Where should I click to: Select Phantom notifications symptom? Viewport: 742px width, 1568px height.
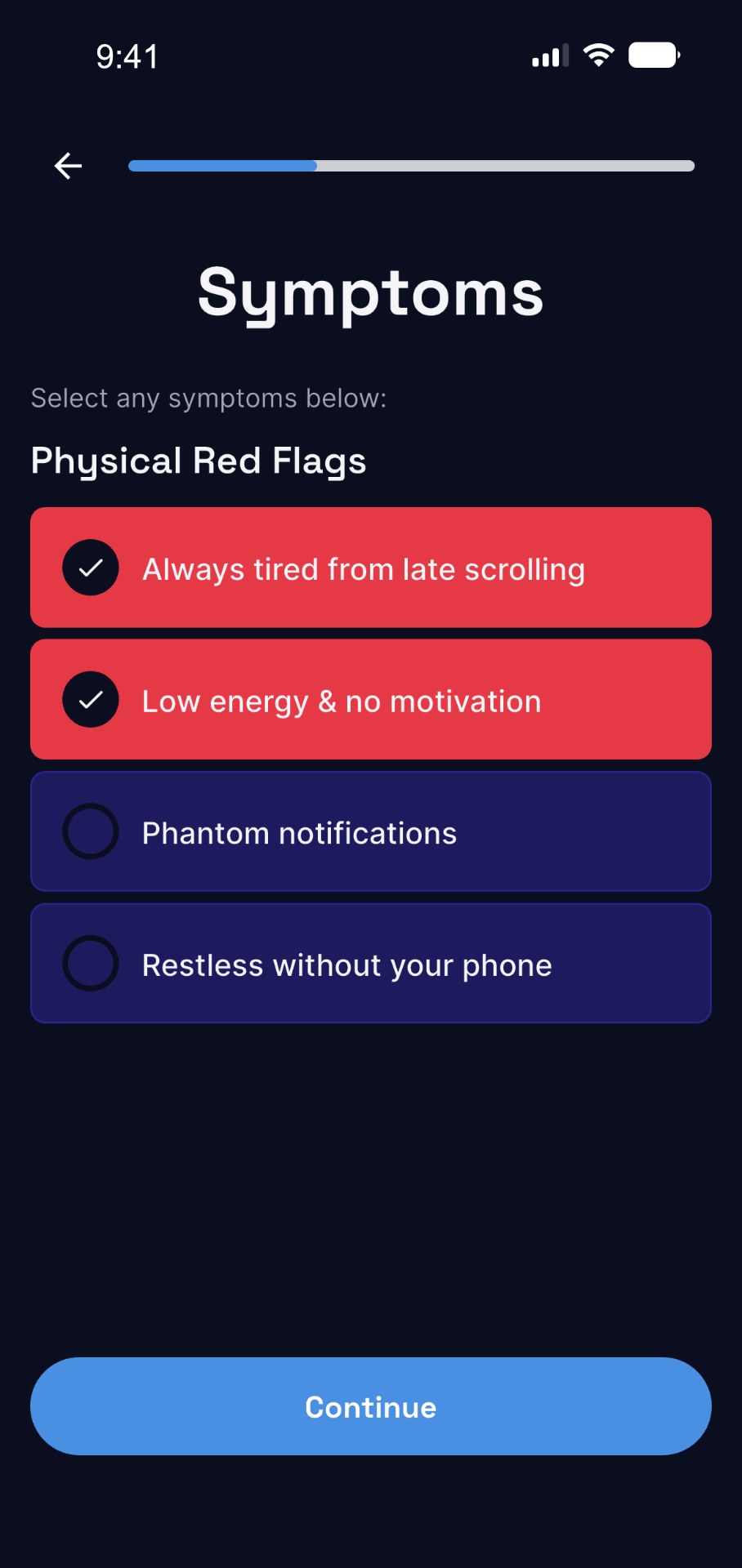coord(91,831)
